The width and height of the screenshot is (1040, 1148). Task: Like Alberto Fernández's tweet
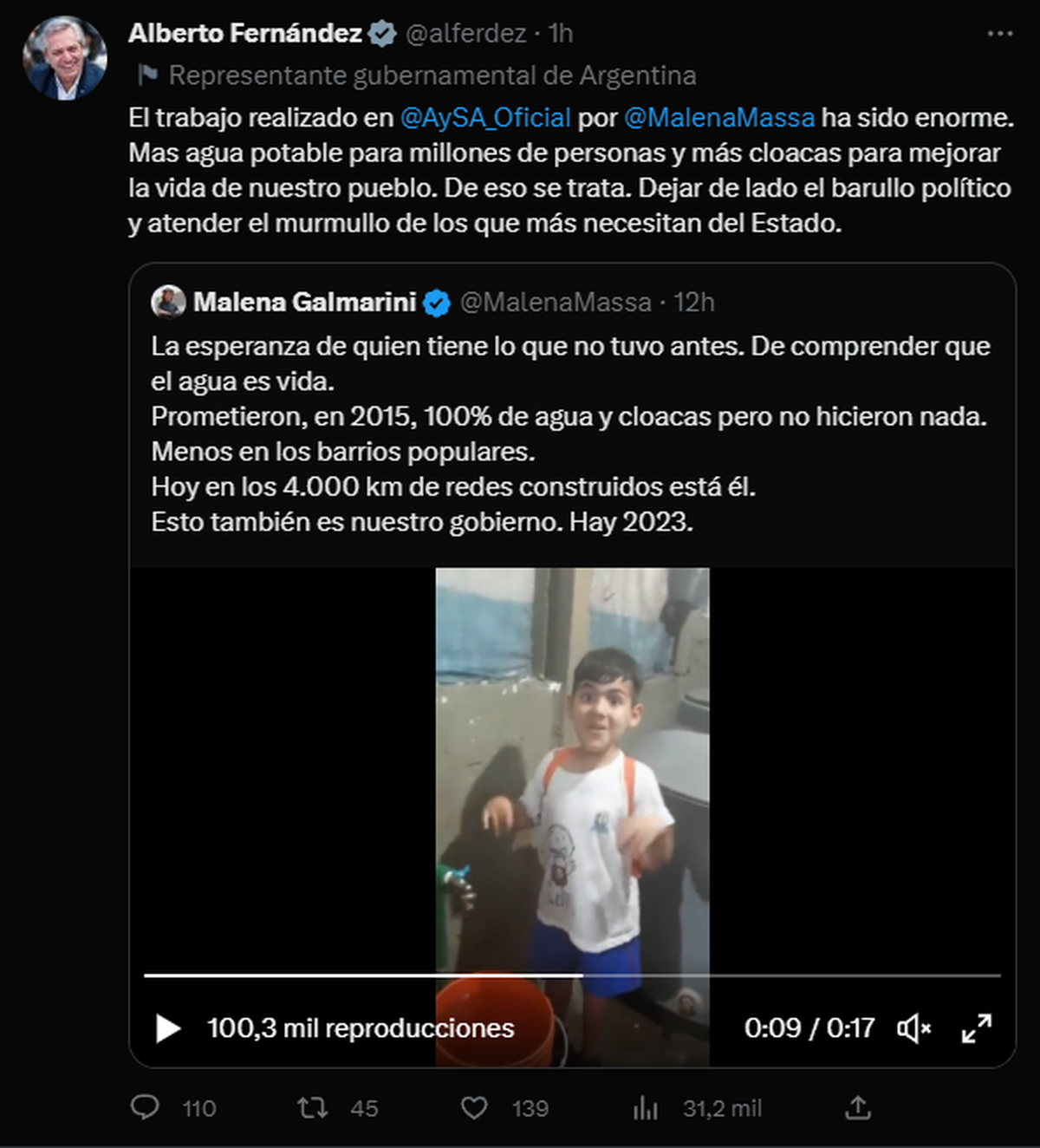click(474, 1107)
